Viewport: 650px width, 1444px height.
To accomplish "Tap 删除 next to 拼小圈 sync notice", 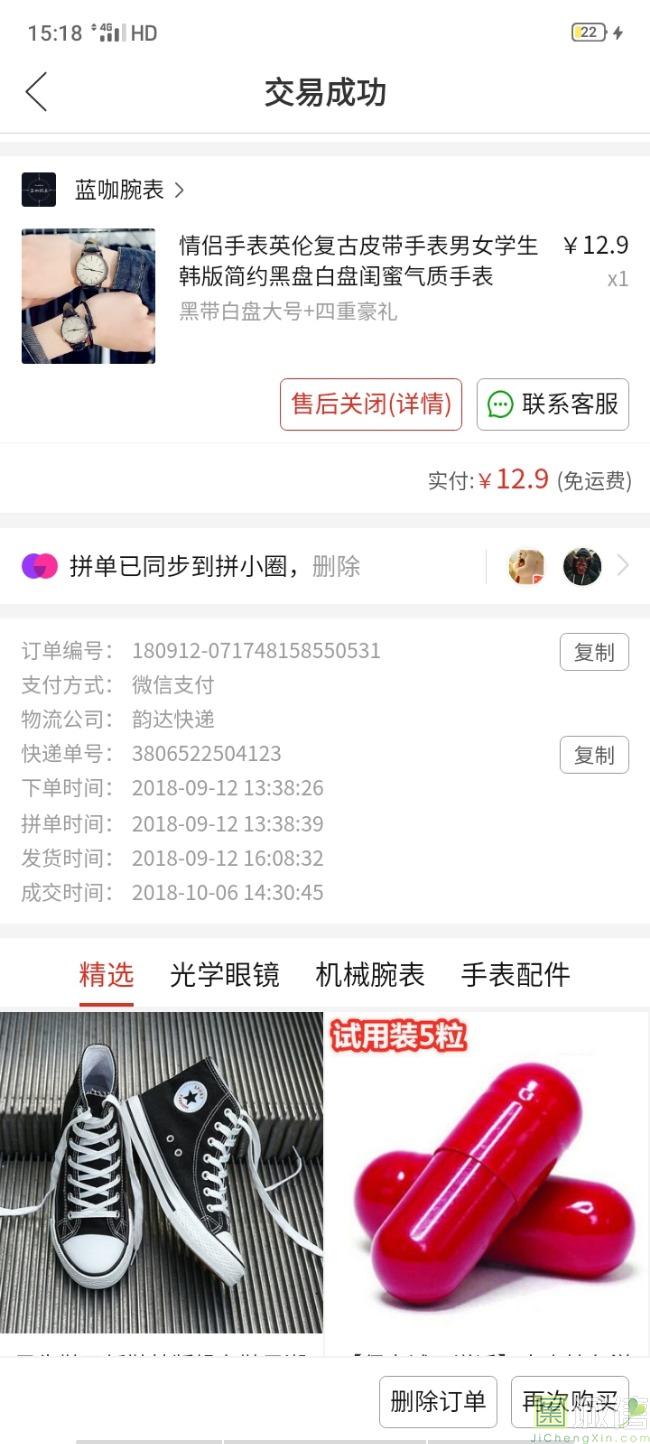I will pyautogui.click(x=336, y=566).
